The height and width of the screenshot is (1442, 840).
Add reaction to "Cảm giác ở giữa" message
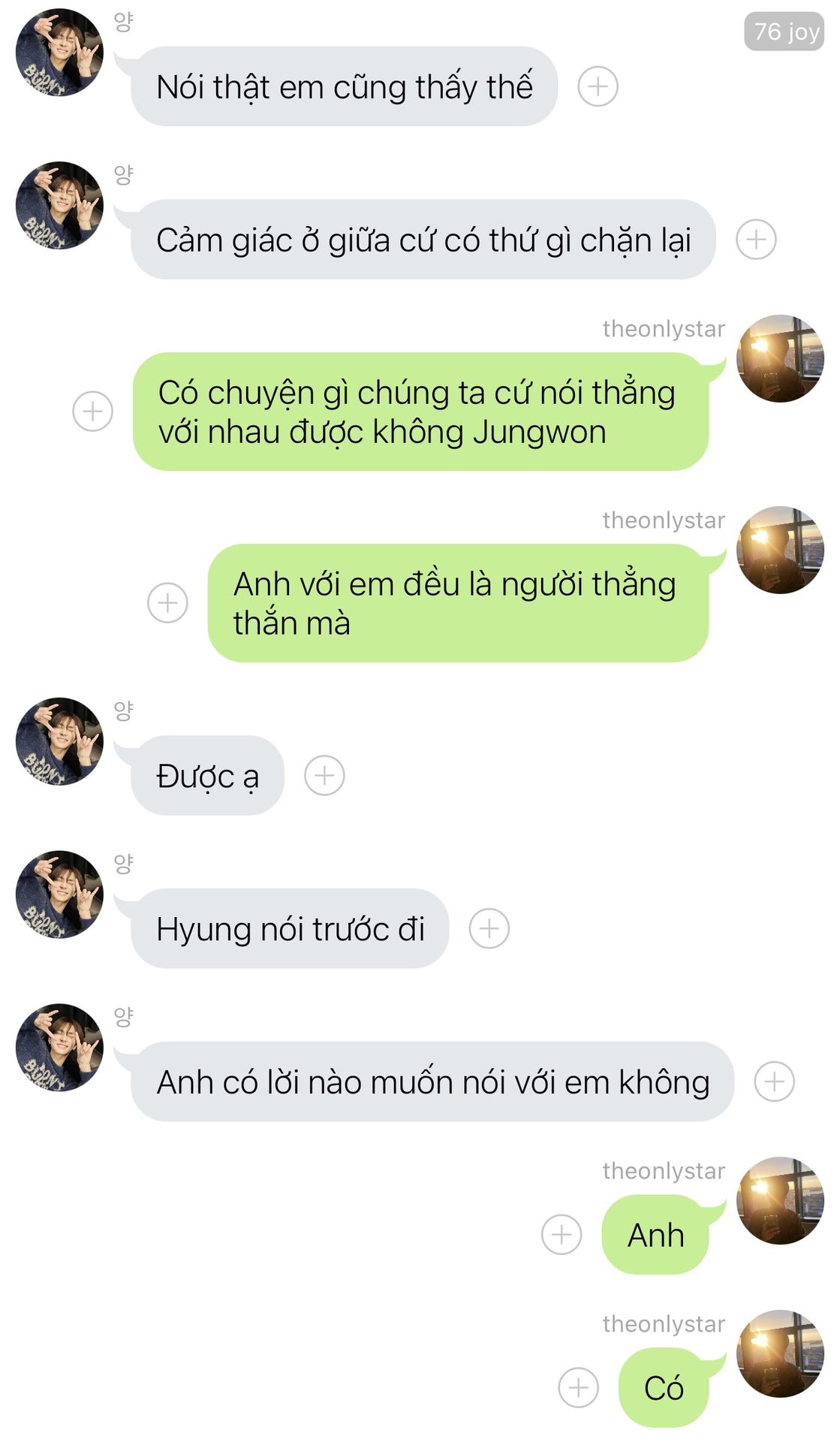[755, 240]
